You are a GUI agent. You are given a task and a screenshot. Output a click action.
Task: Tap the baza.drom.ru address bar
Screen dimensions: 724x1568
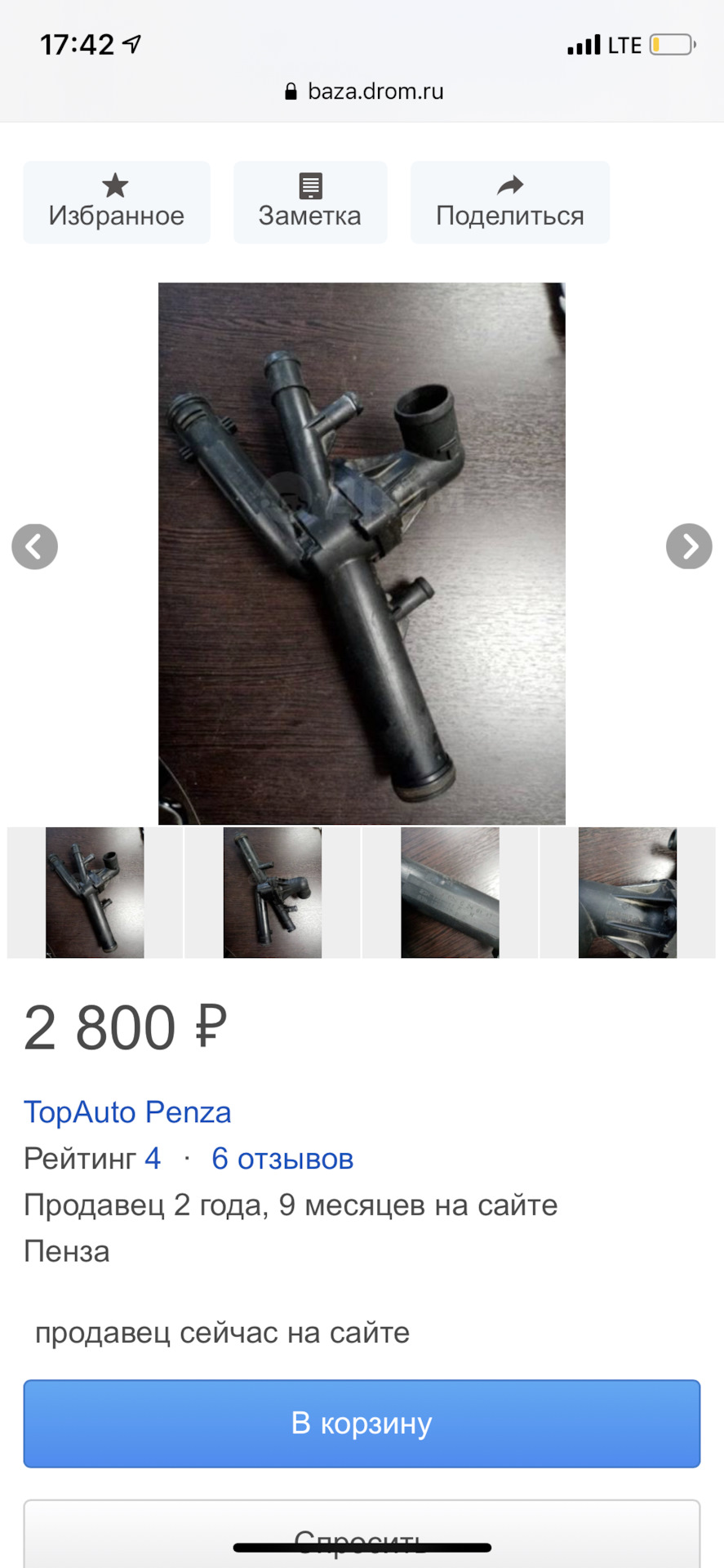coord(363,91)
